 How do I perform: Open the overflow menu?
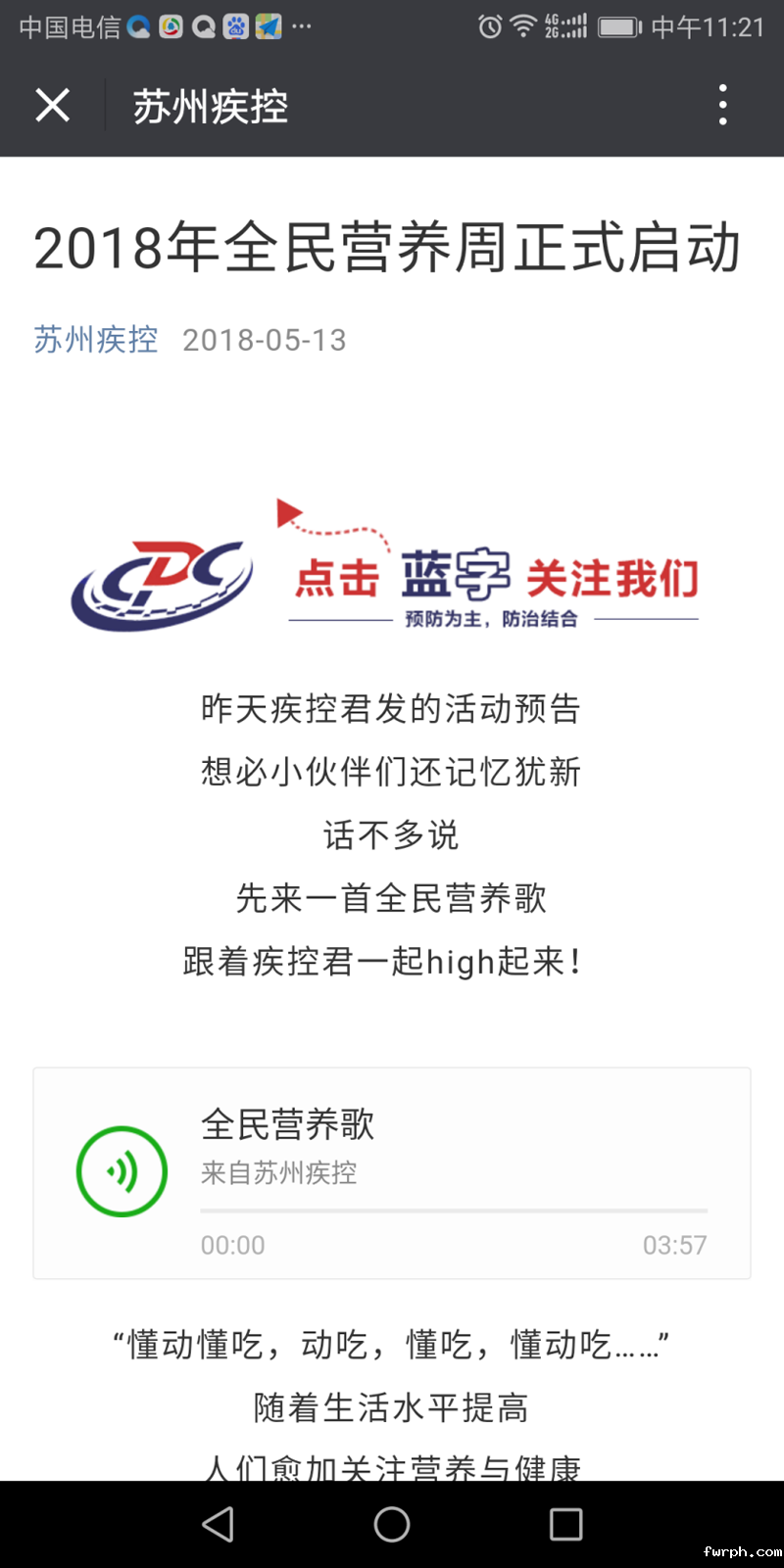tap(722, 105)
